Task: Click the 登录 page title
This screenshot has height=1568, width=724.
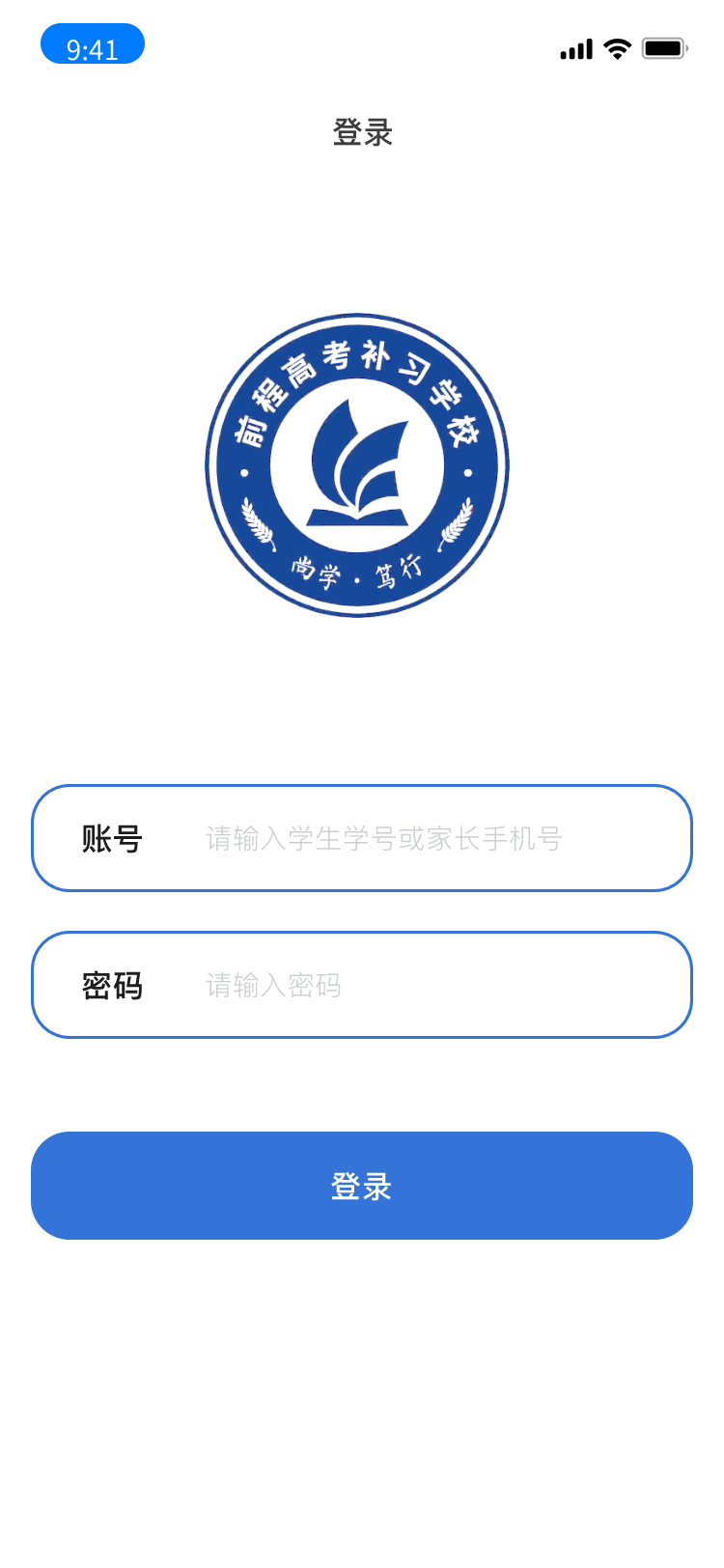Action: 362,132
